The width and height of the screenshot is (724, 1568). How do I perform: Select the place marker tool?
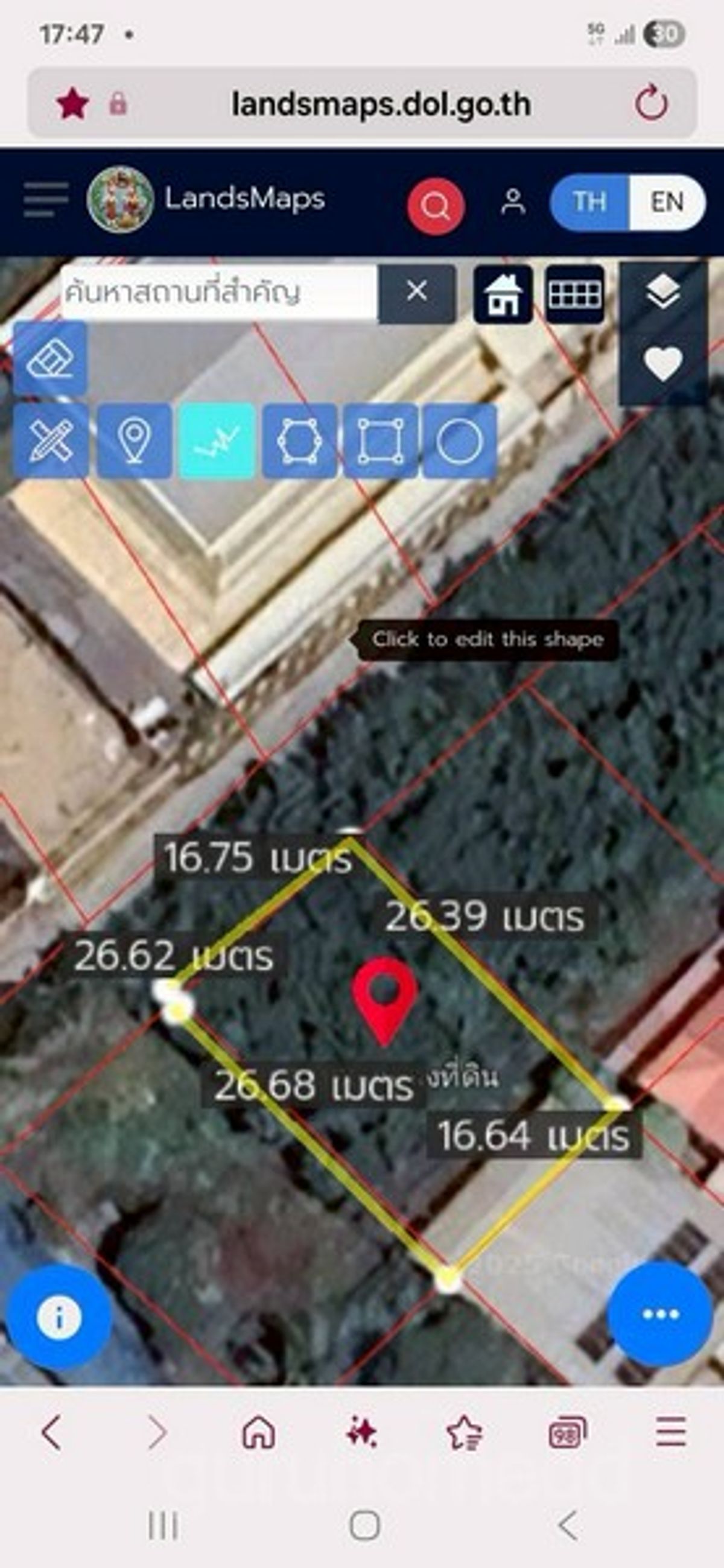pos(134,440)
